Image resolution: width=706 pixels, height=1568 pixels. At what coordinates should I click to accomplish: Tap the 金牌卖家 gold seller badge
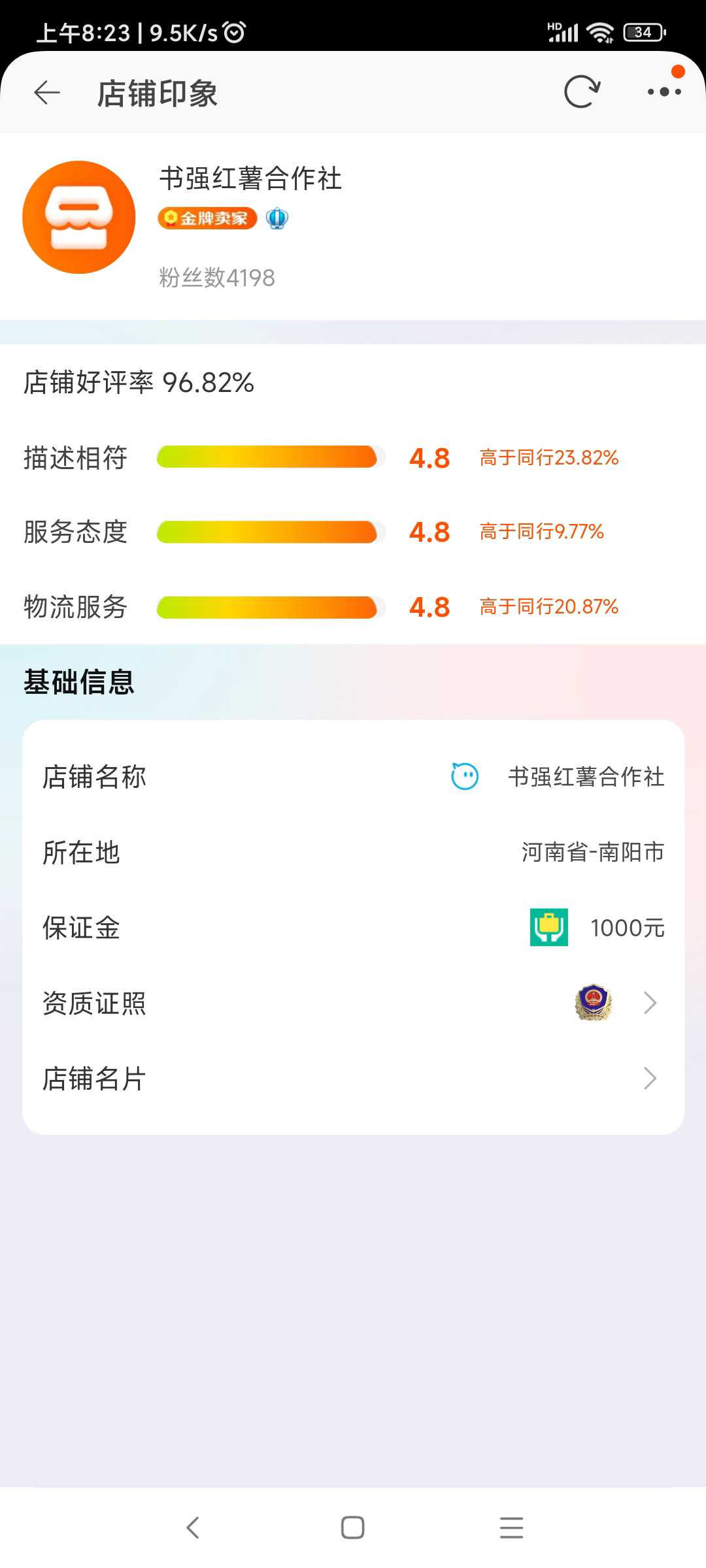click(x=207, y=218)
